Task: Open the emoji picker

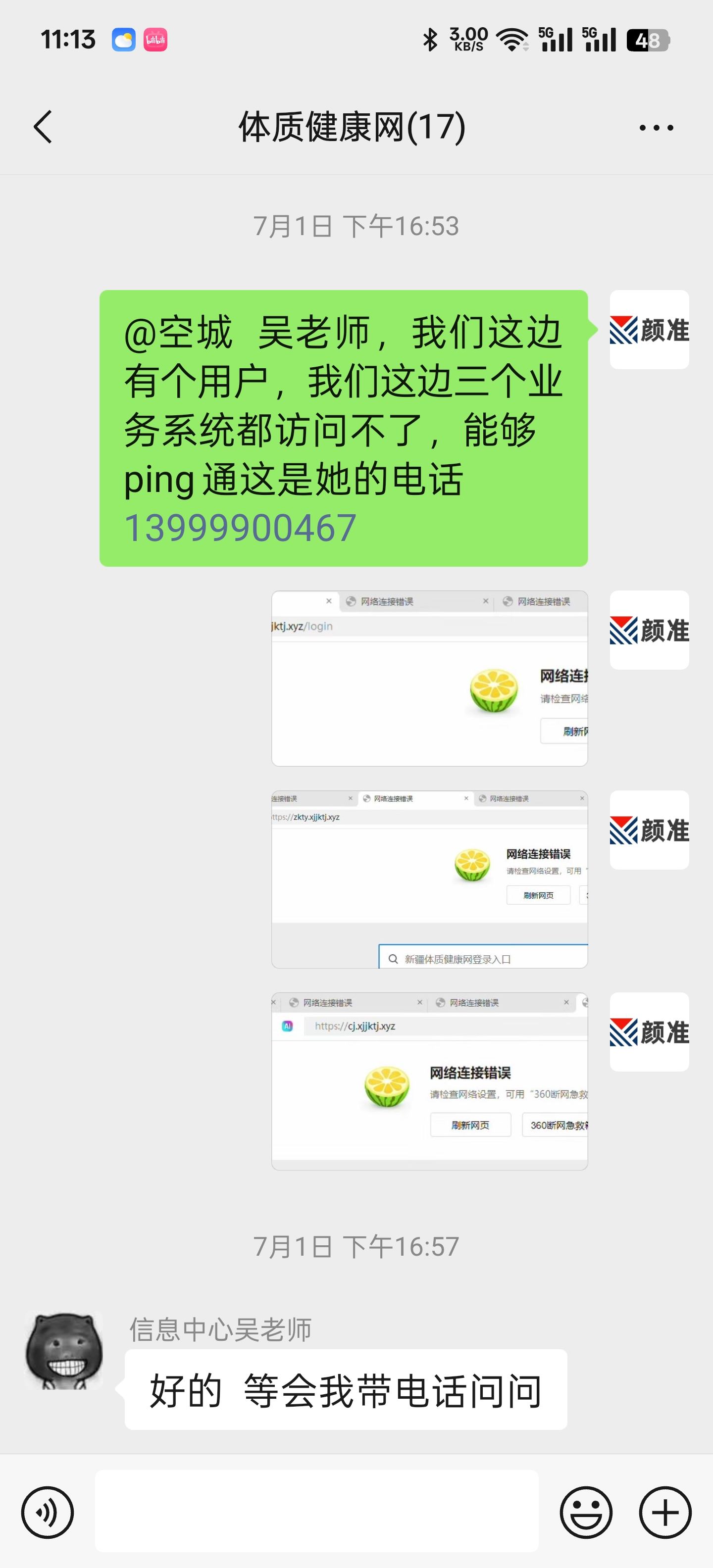Action: click(586, 1512)
